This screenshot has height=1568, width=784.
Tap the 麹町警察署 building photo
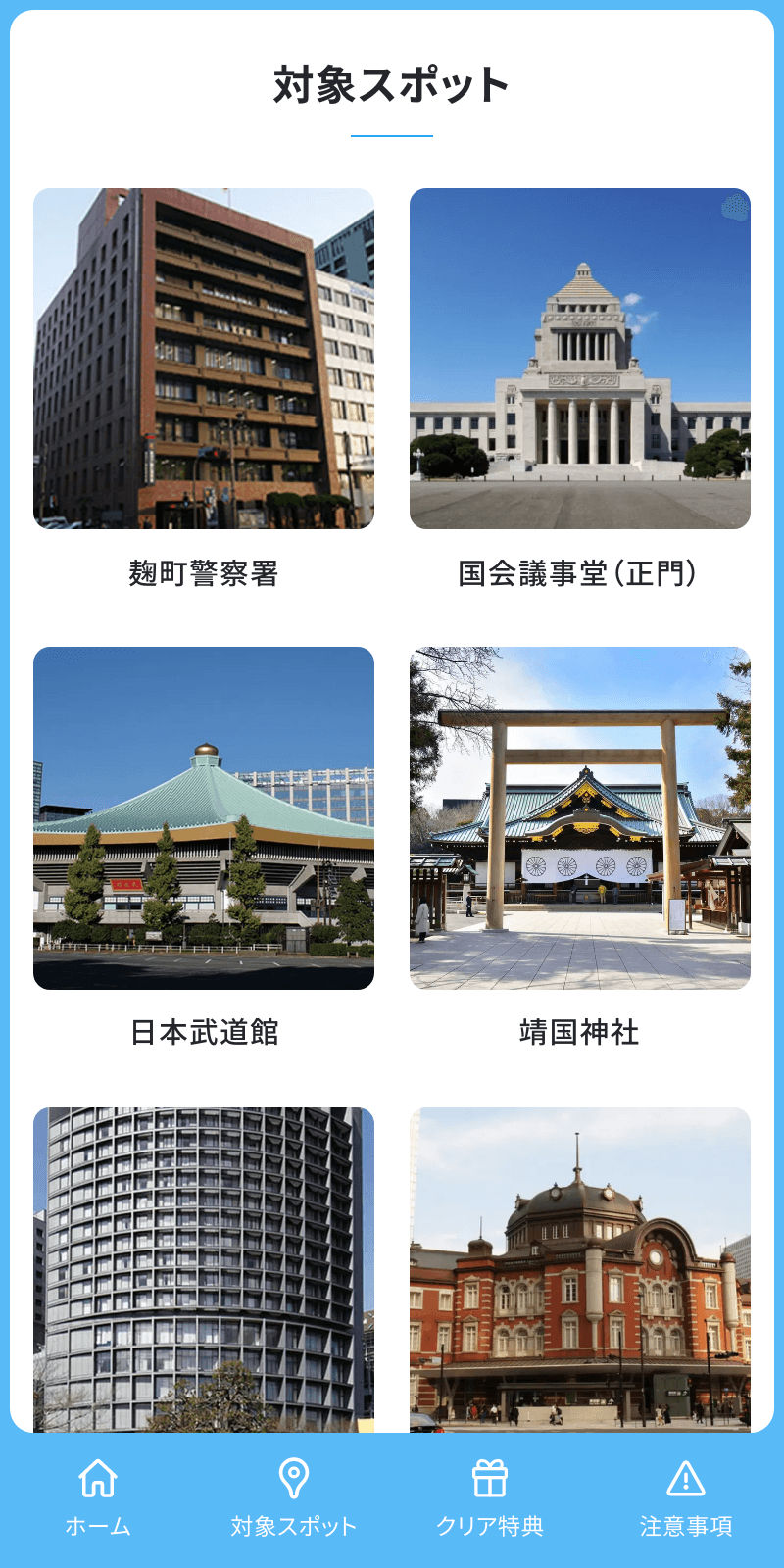(204, 358)
